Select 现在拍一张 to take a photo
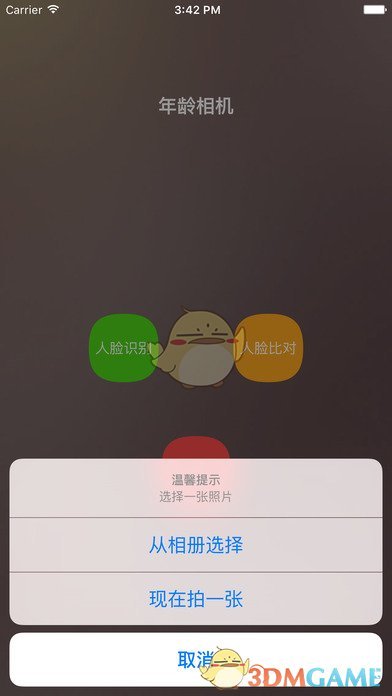The width and height of the screenshot is (392, 696). click(x=196, y=599)
